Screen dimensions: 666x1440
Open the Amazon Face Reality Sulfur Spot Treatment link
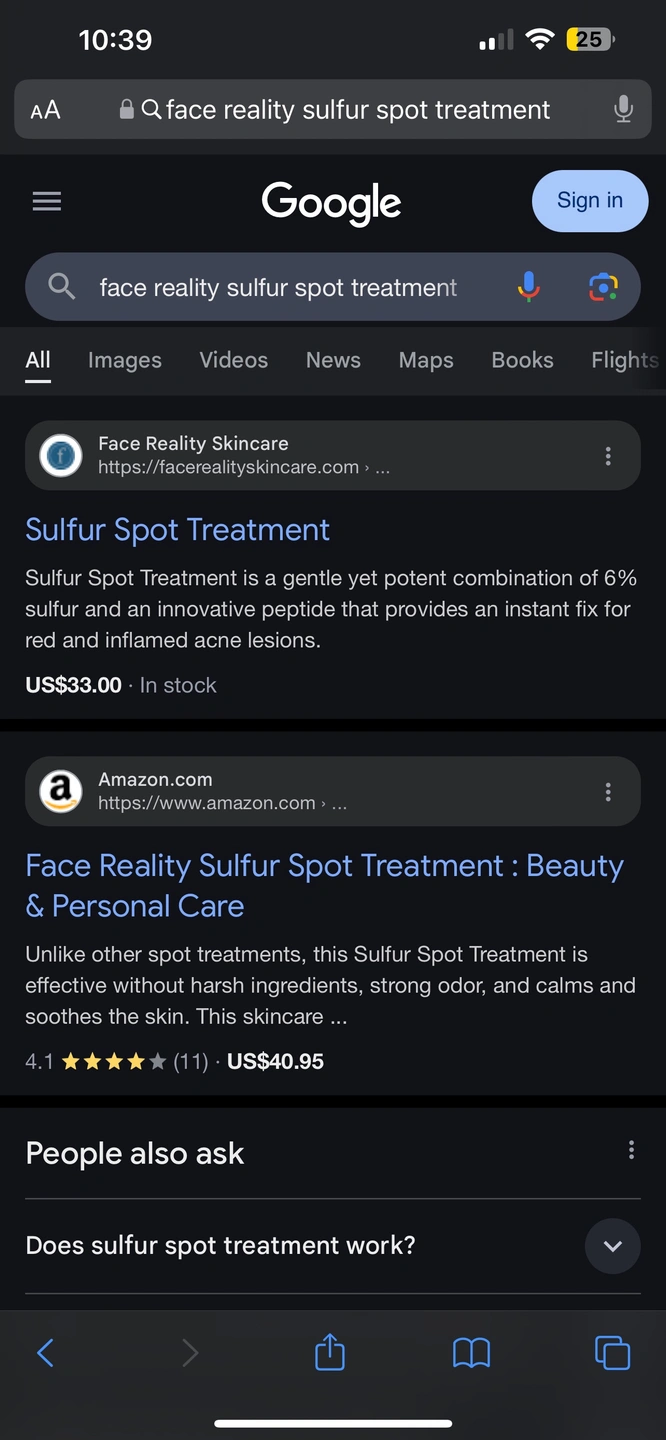click(324, 885)
